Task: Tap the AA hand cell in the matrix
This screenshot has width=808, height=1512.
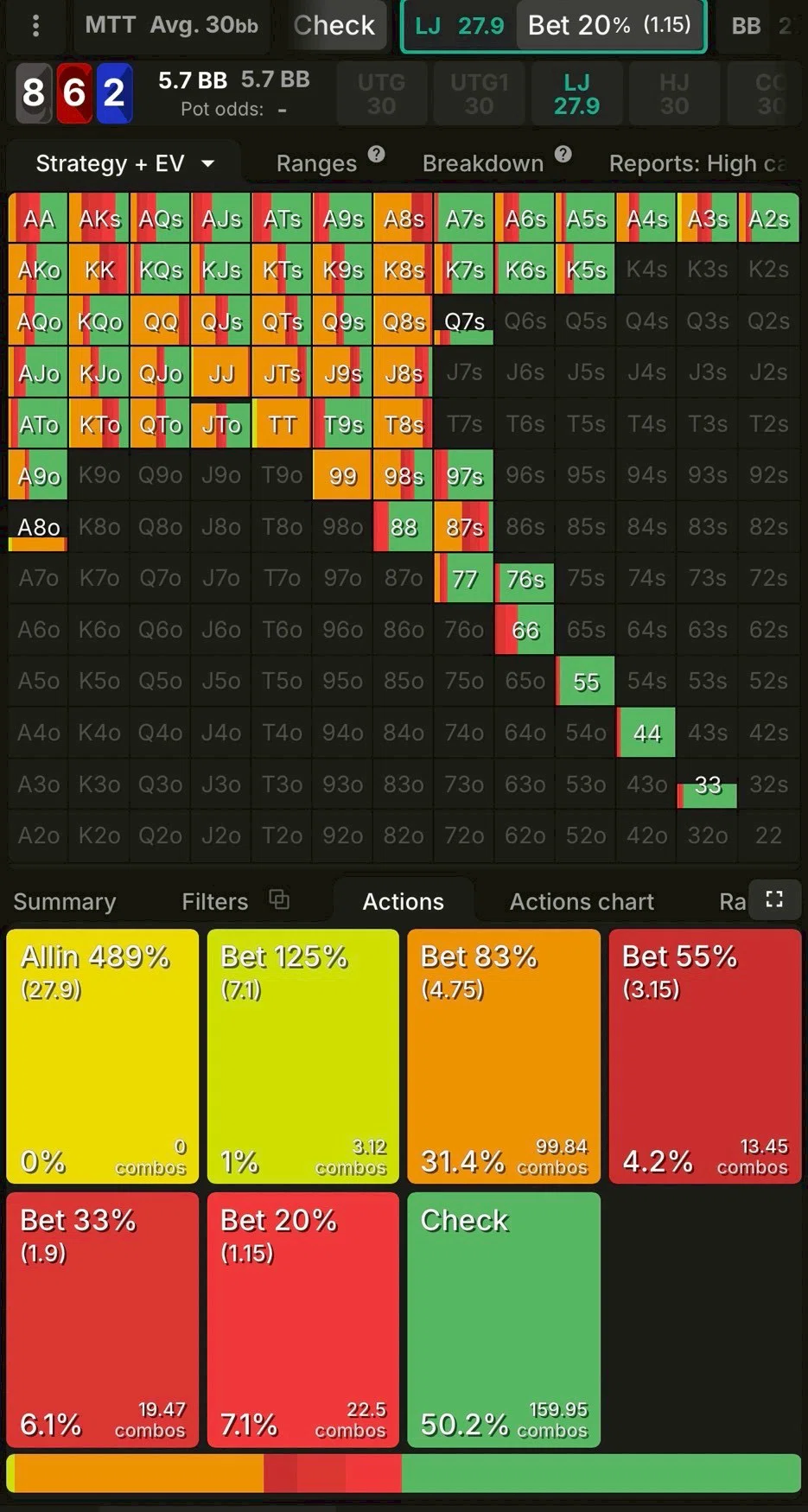Action: pos(38,219)
